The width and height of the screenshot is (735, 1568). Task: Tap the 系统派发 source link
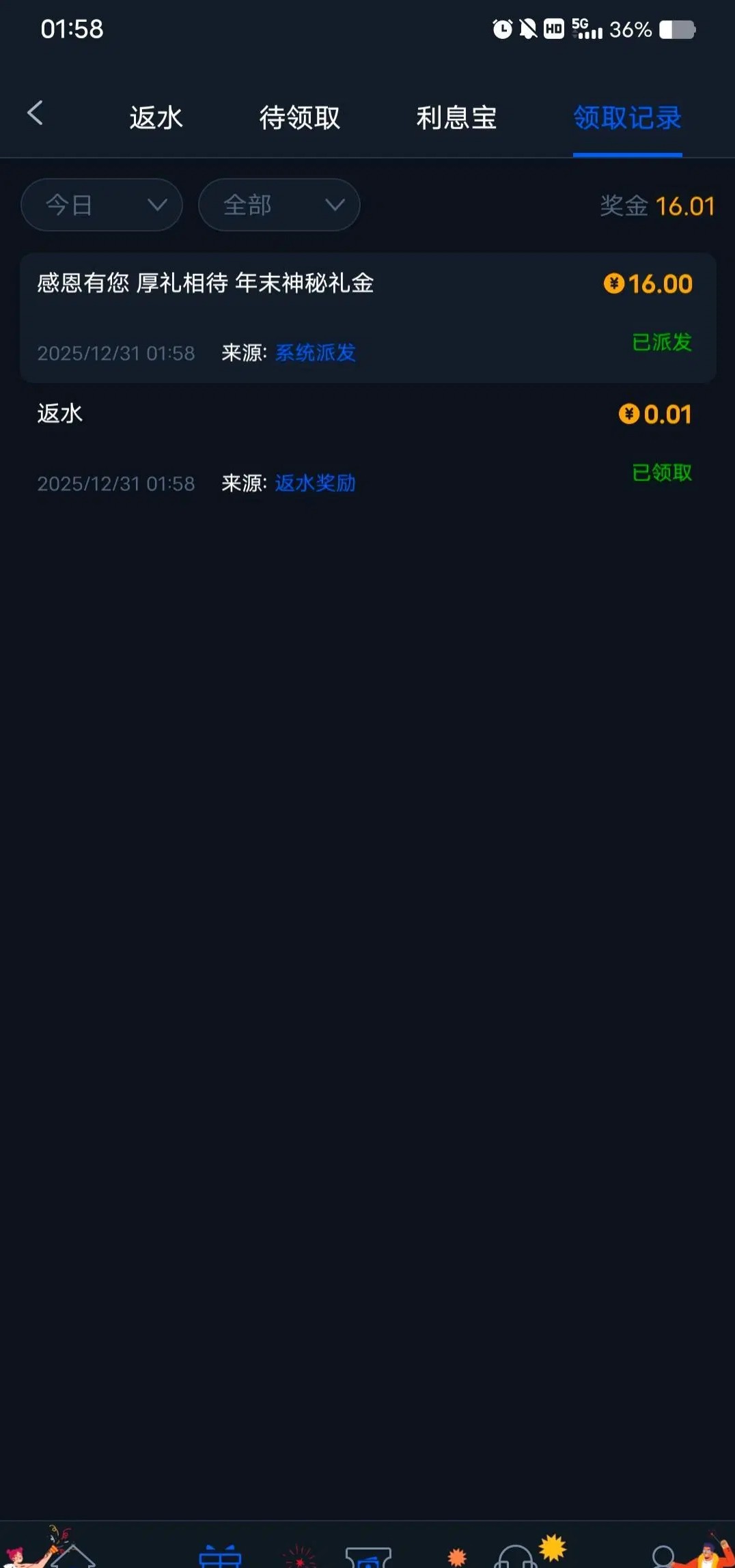coord(315,353)
